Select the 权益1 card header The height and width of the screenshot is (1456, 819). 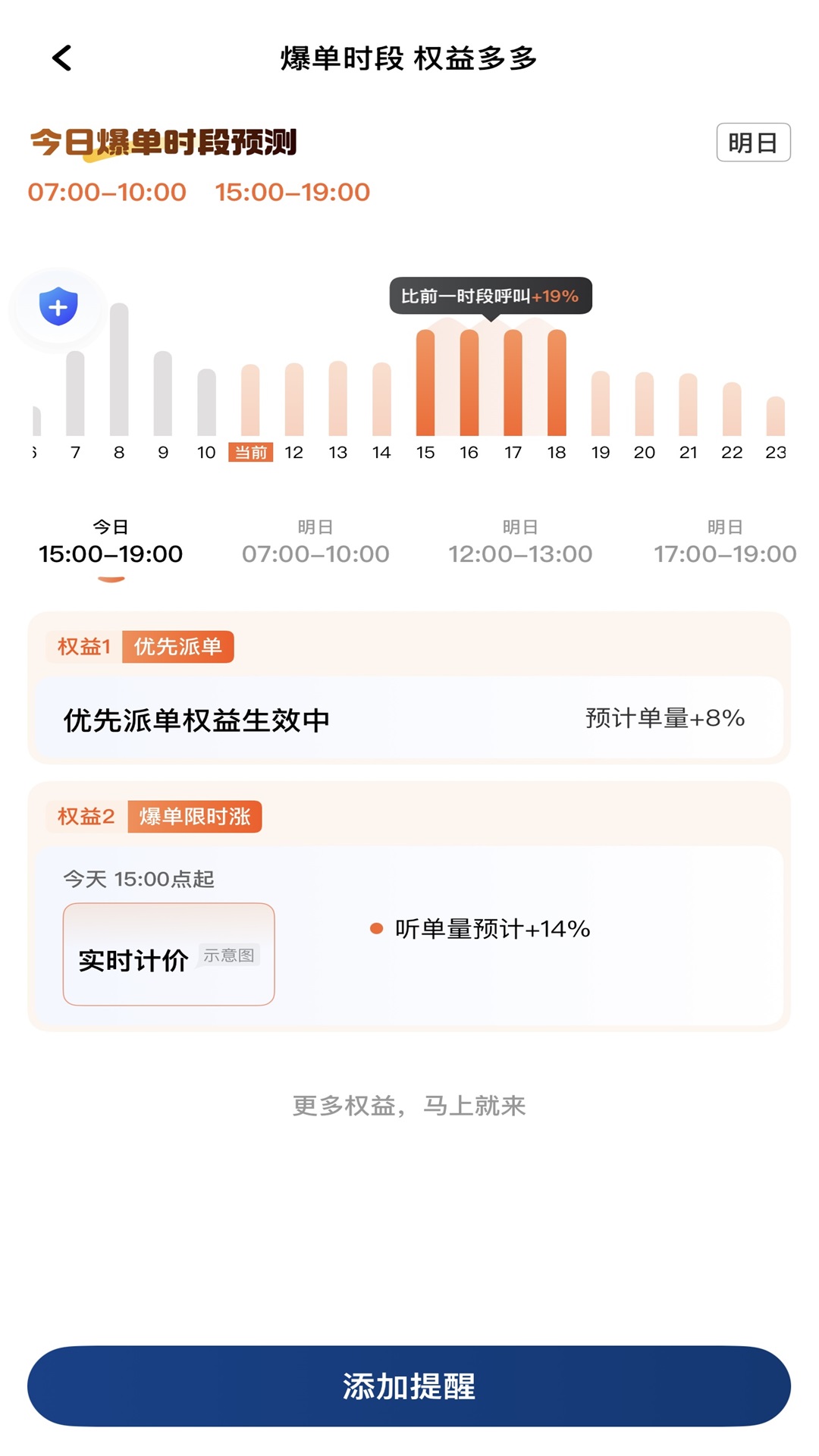click(82, 646)
